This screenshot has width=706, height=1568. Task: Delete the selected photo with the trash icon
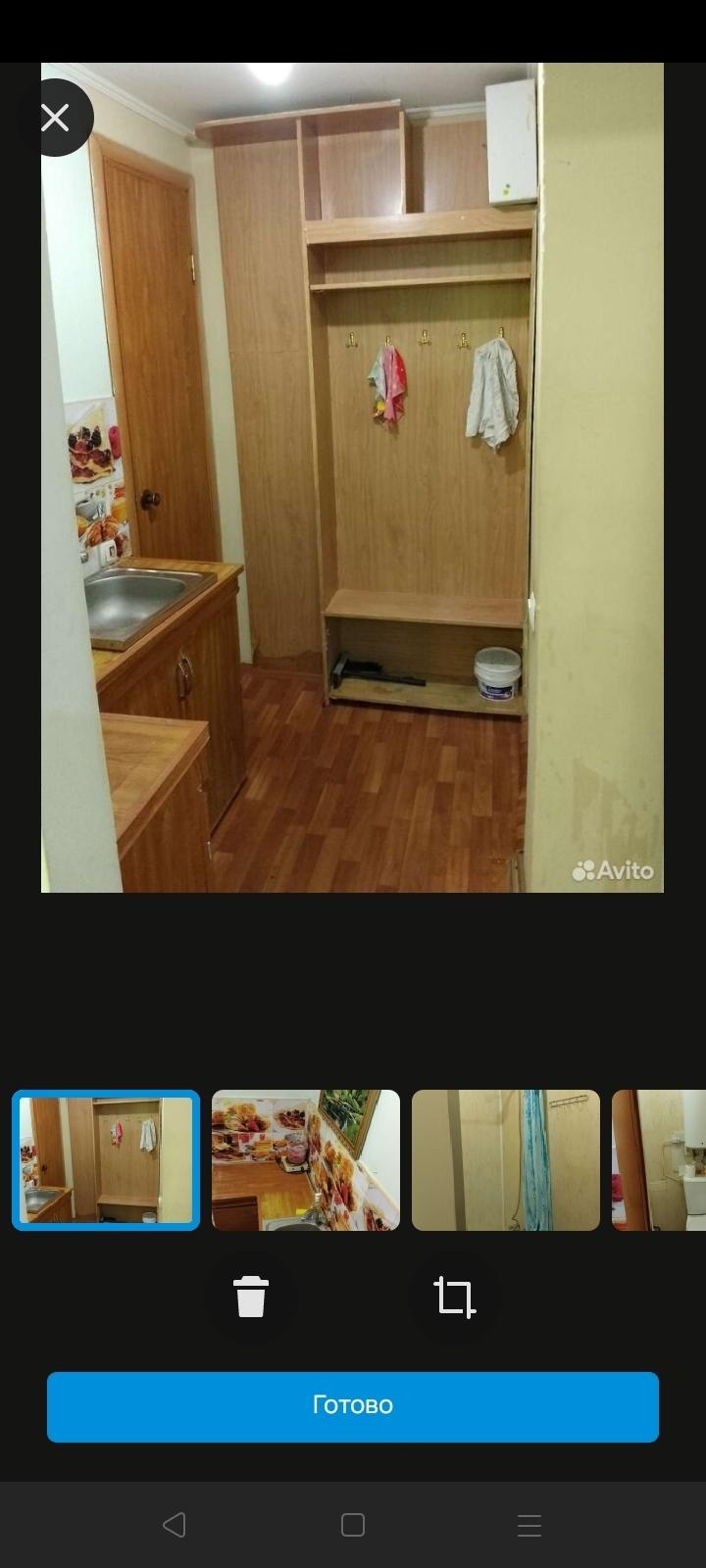pyautogui.click(x=251, y=1297)
